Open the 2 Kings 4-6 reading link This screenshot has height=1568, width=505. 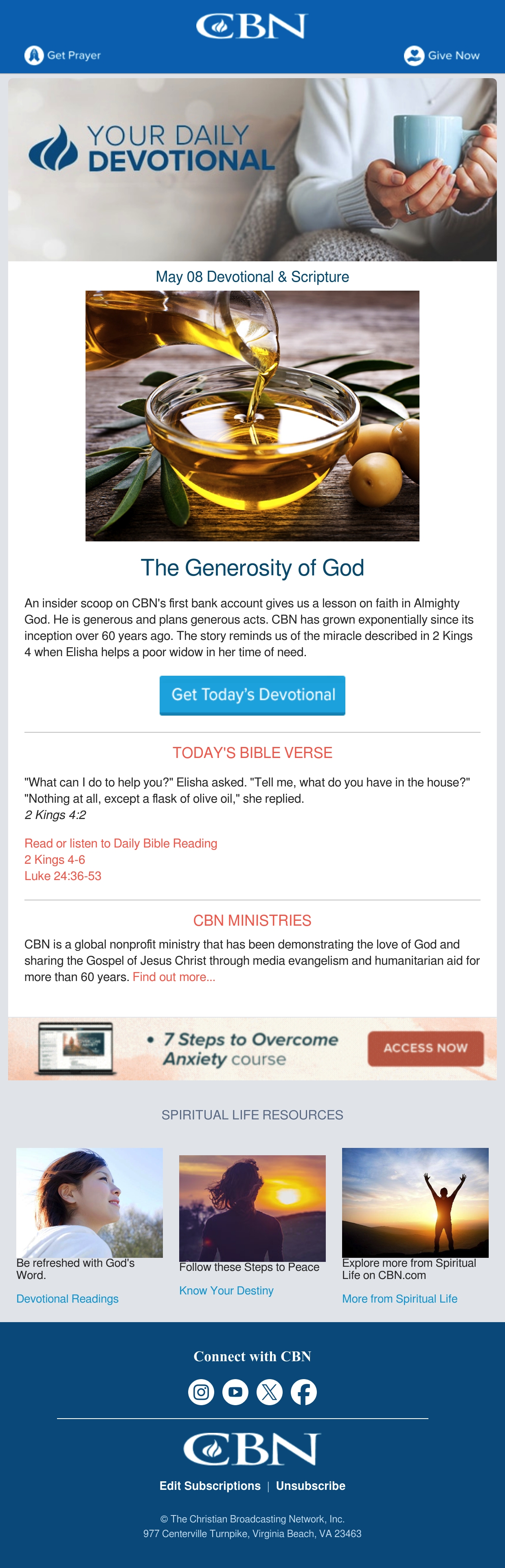pos(55,859)
